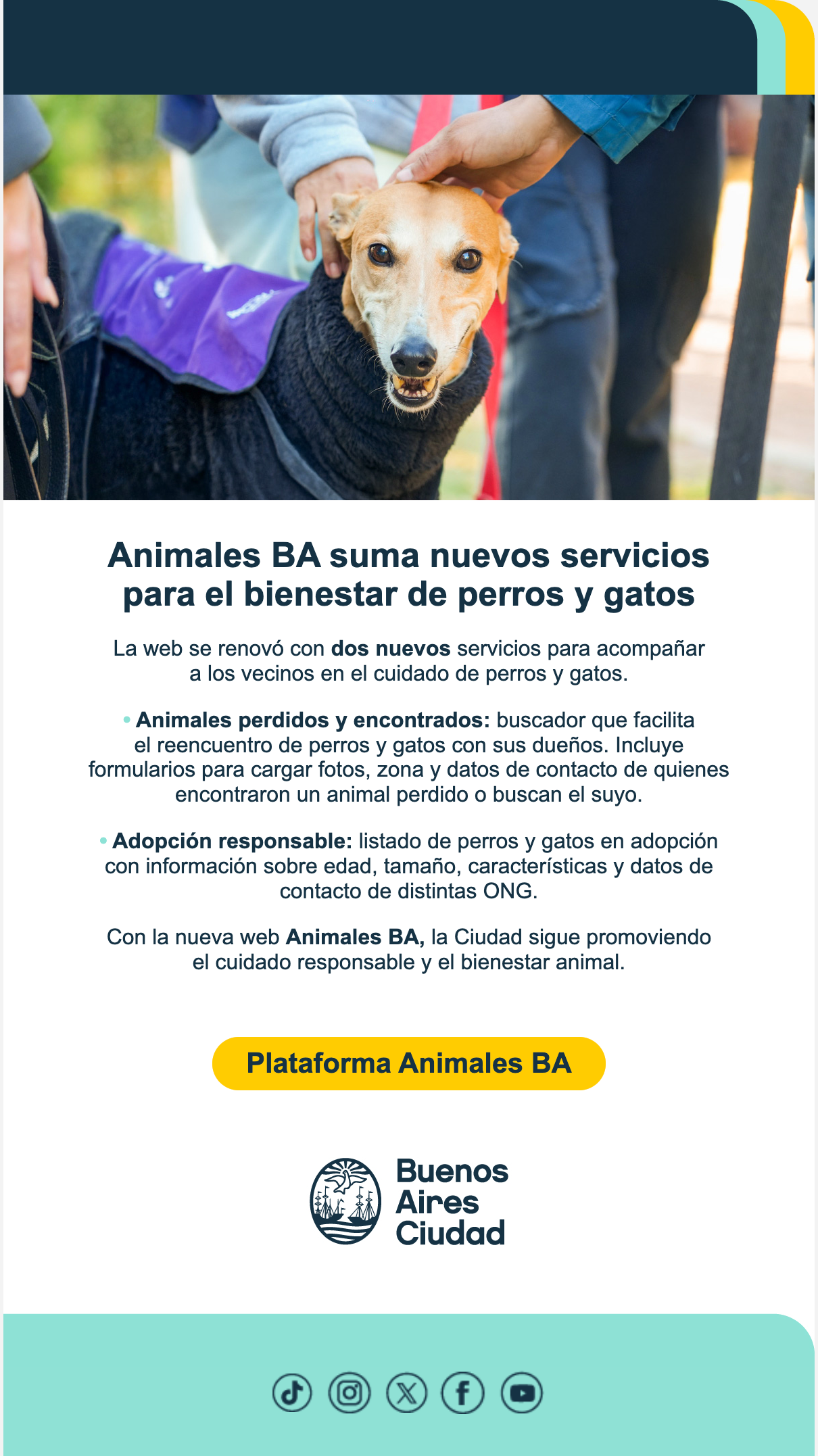Open the X (Twitter) icon
The height and width of the screenshot is (1456, 818).
(406, 1393)
